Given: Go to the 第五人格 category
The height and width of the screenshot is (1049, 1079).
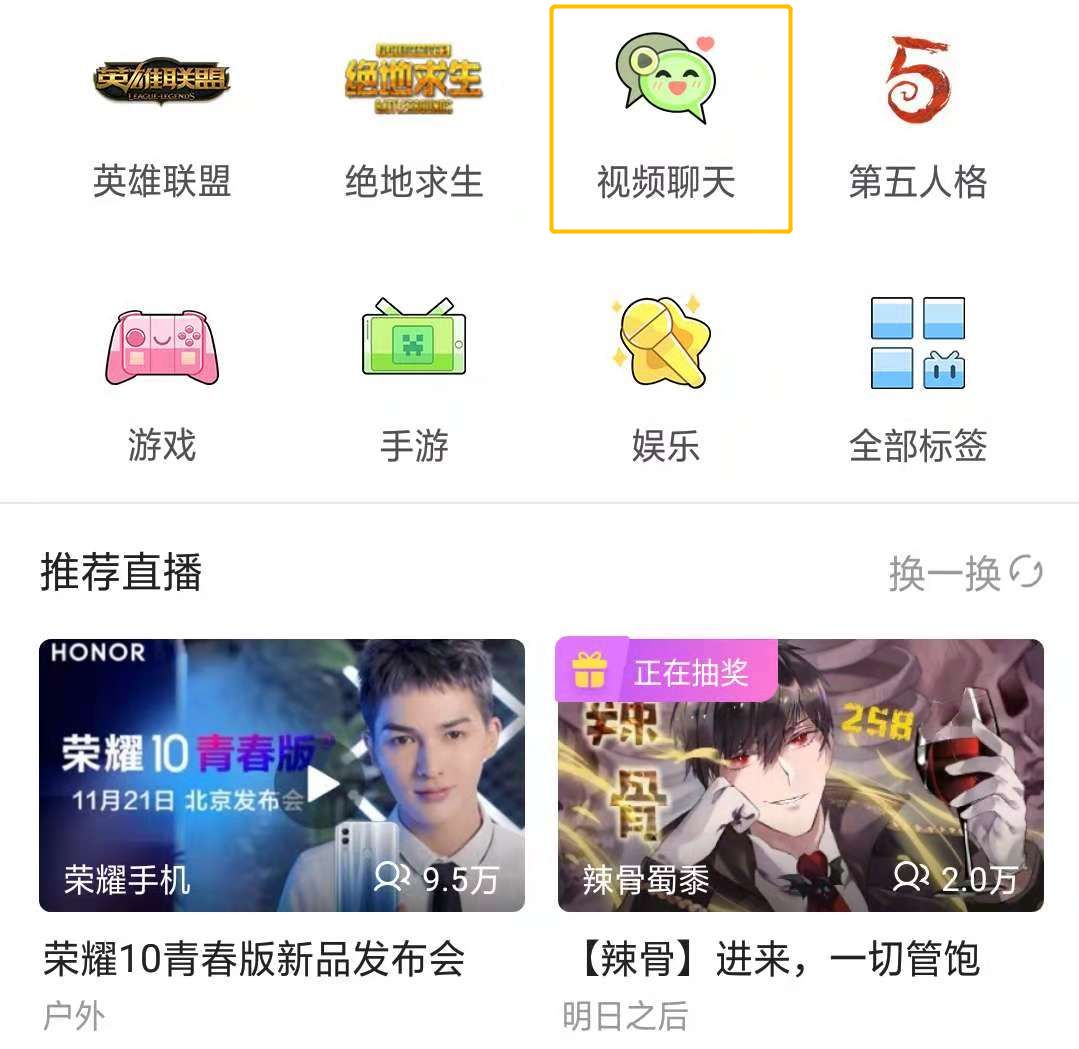Looking at the screenshot, I should tap(918, 120).
